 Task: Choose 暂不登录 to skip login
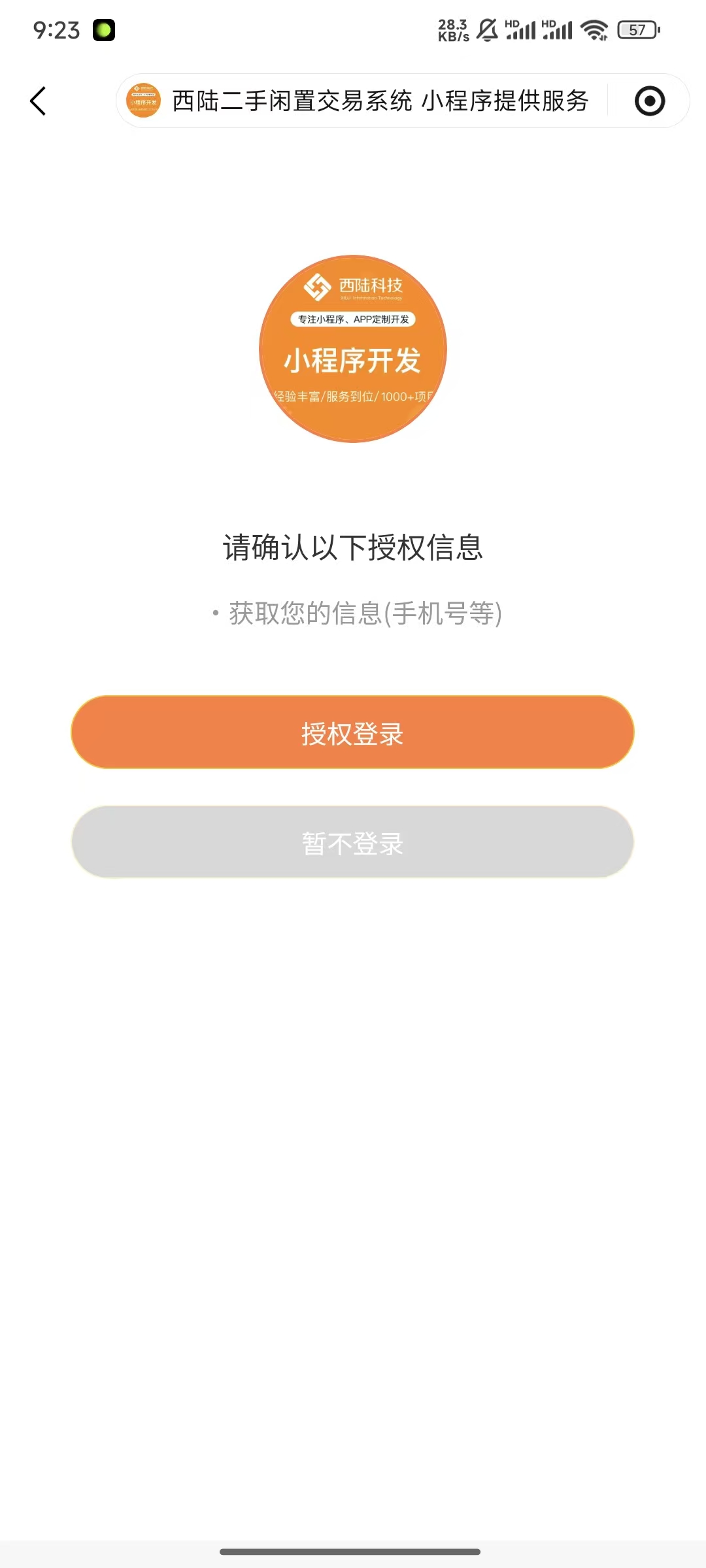[352, 842]
